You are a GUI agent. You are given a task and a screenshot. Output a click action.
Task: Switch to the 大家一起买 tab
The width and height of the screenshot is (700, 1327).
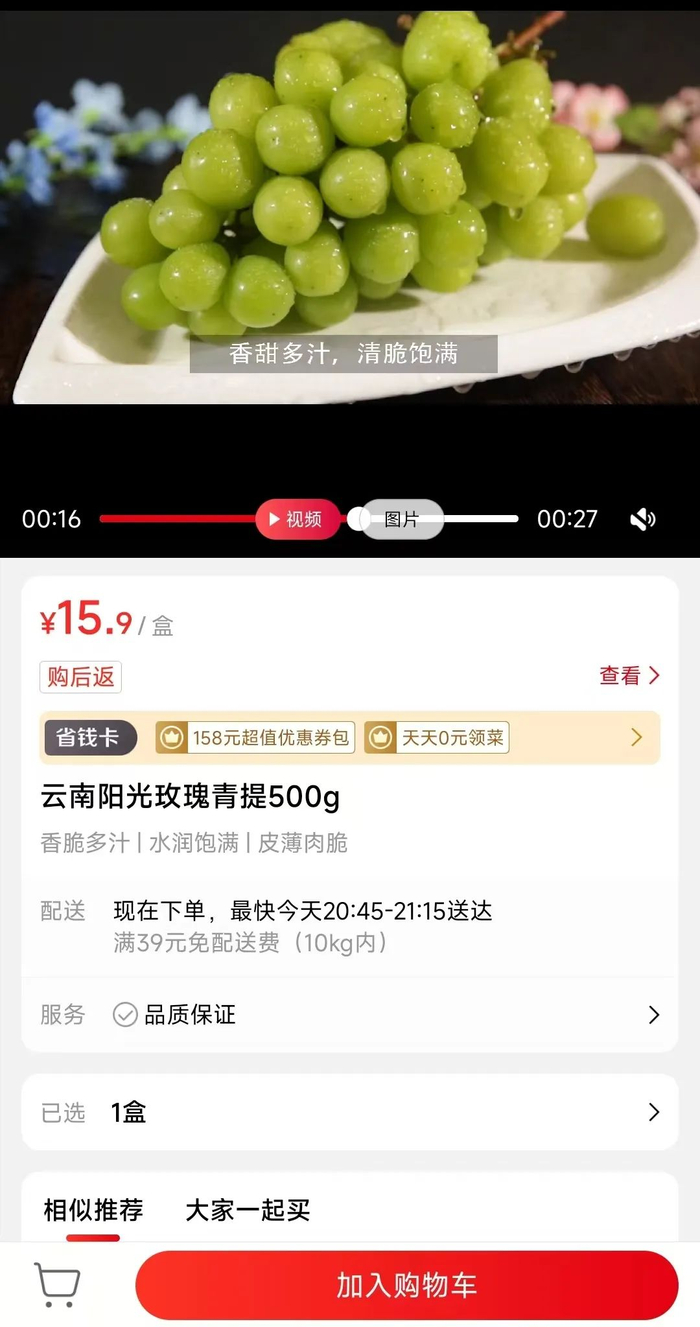click(x=248, y=1210)
